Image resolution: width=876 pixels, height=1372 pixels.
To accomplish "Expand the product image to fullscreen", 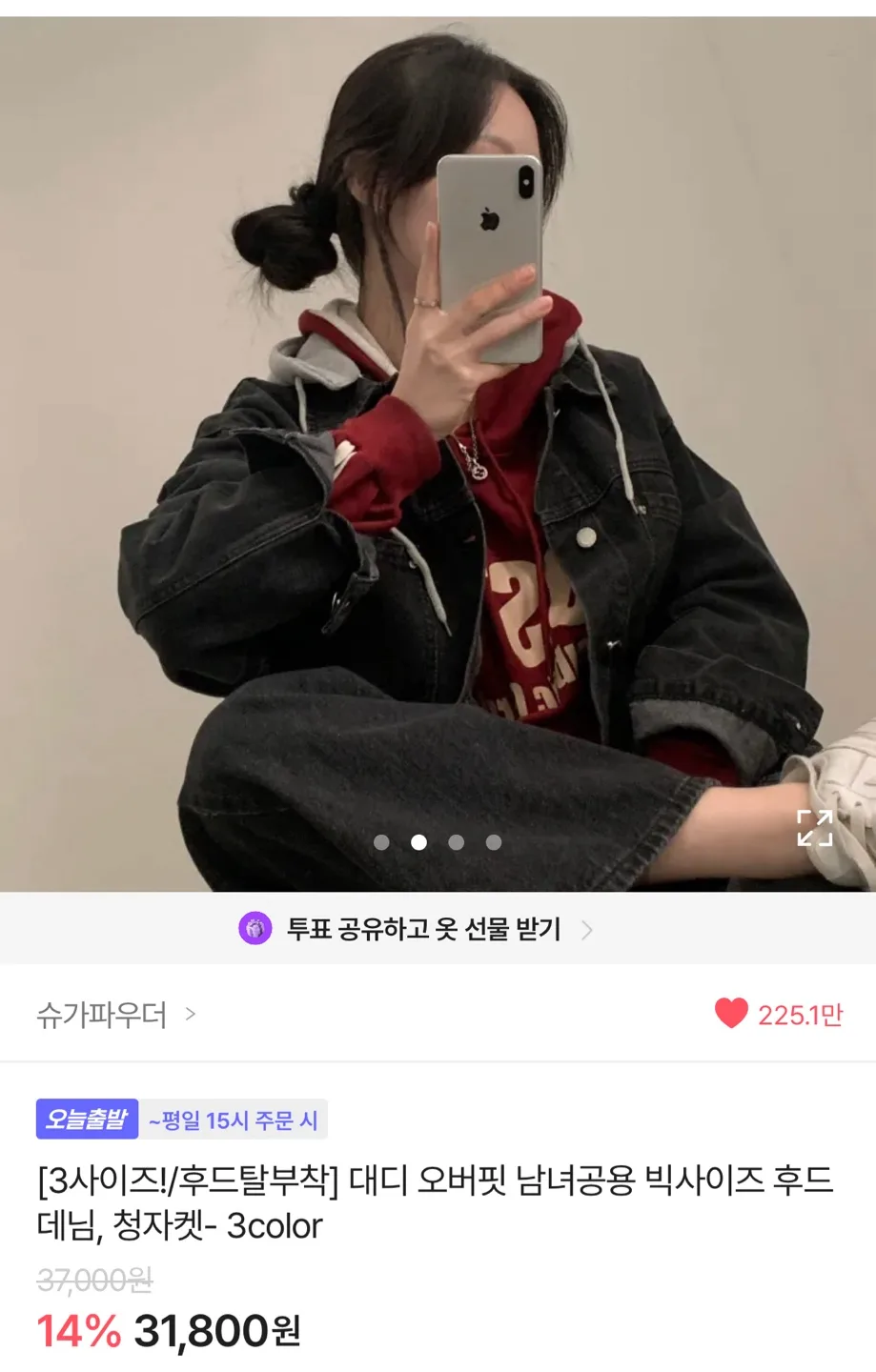I will (815, 827).
